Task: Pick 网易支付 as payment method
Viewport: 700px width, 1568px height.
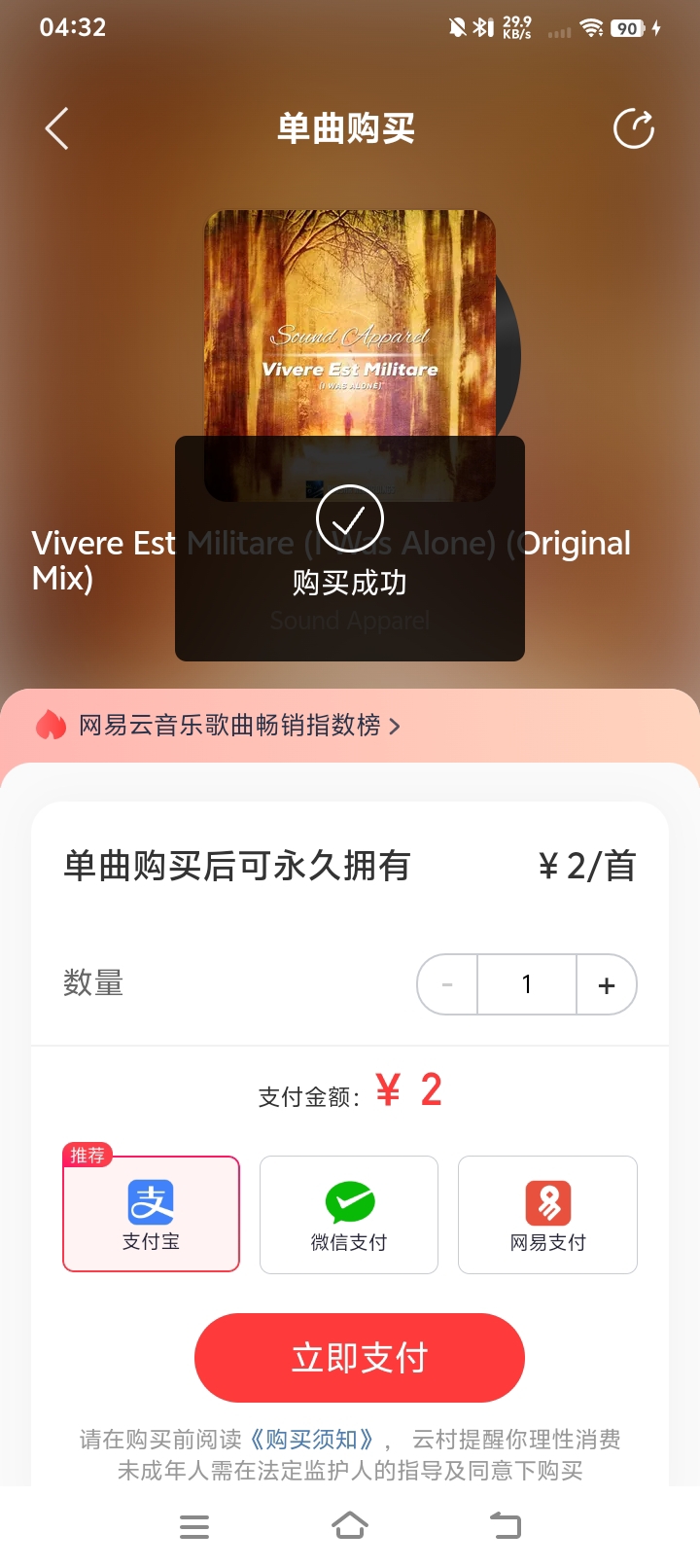Action: [x=547, y=1215]
